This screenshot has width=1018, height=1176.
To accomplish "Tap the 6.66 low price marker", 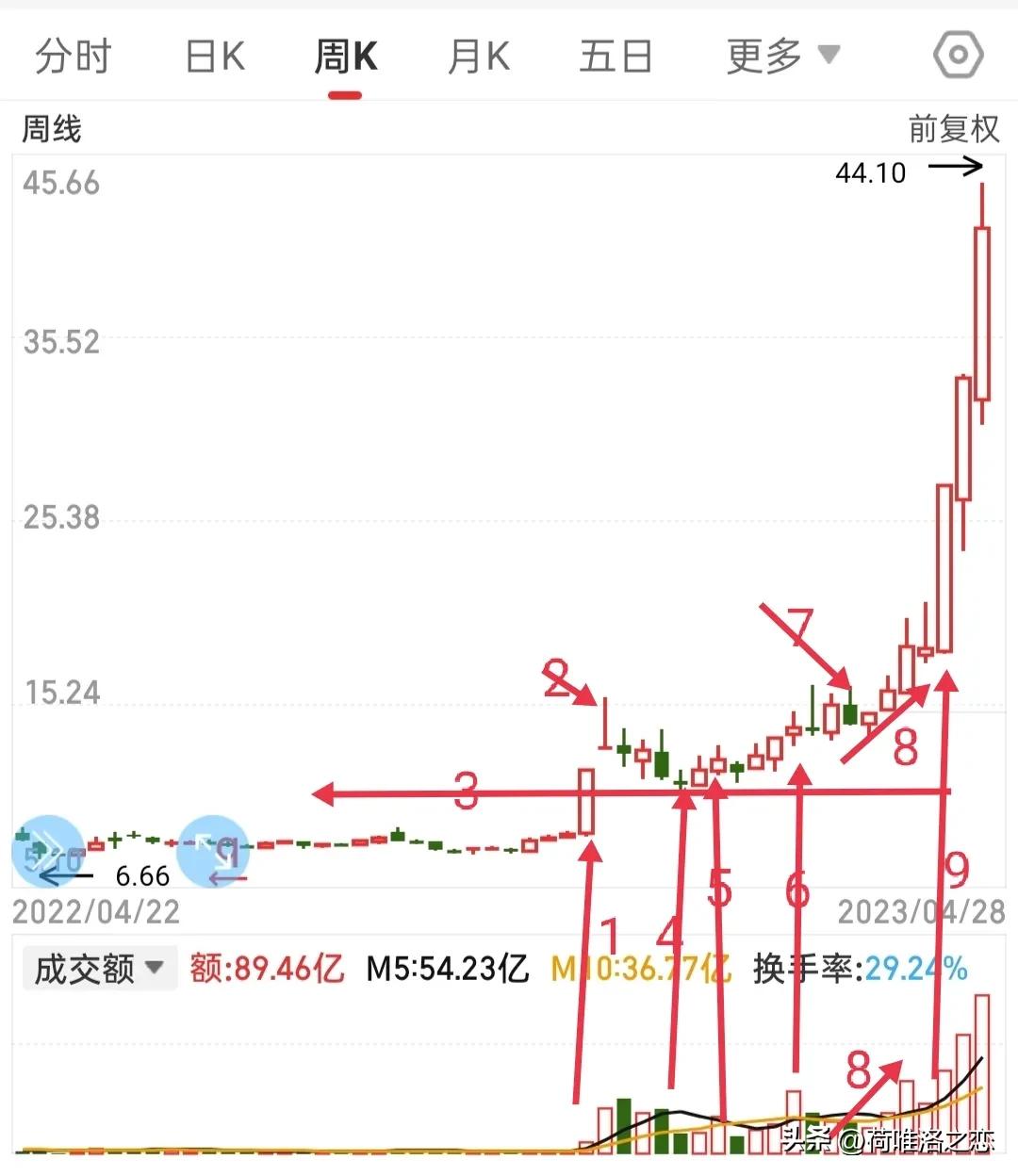I will click(140, 876).
